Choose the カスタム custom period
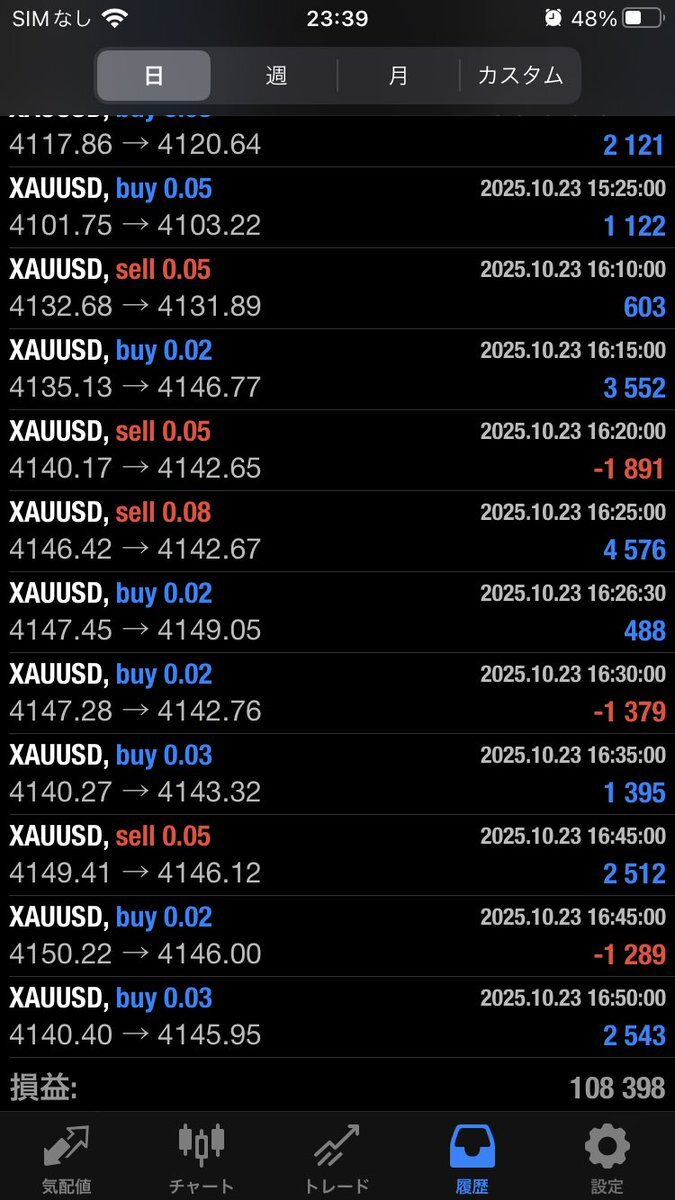The width and height of the screenshot is (675, 1200). (x=520, y=75)
